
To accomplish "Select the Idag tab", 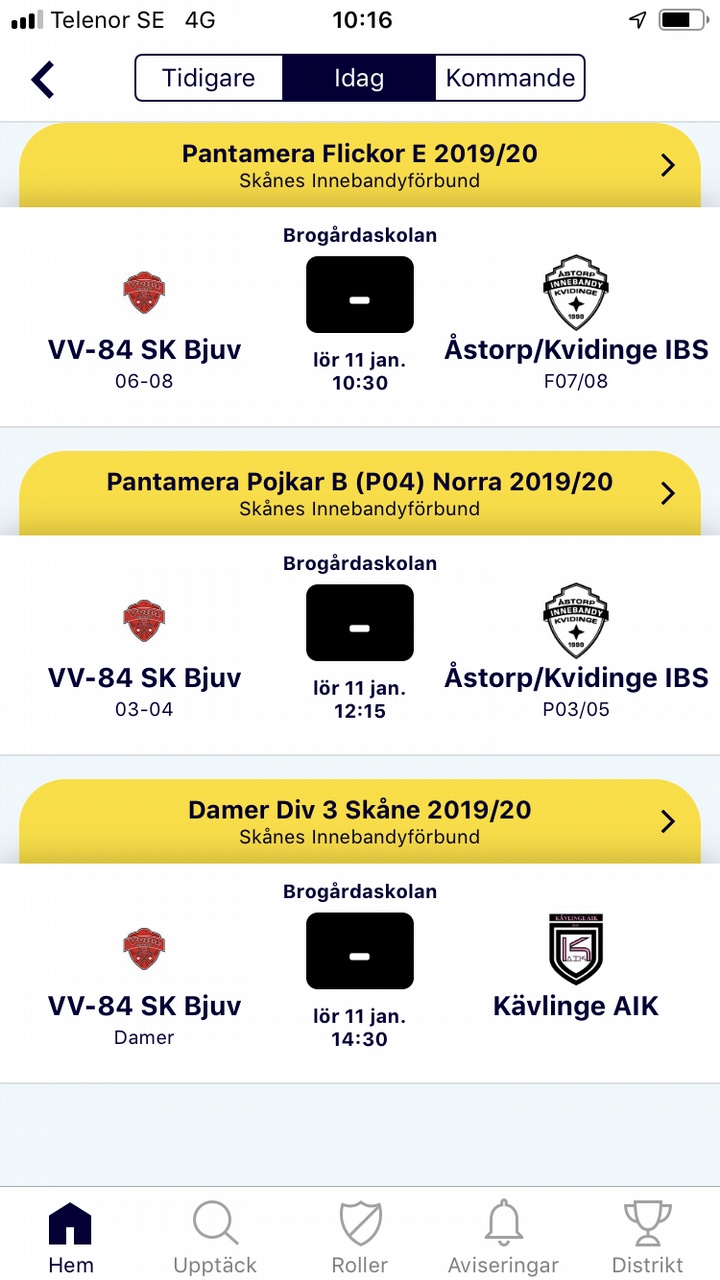I will (x=359, y=78).
